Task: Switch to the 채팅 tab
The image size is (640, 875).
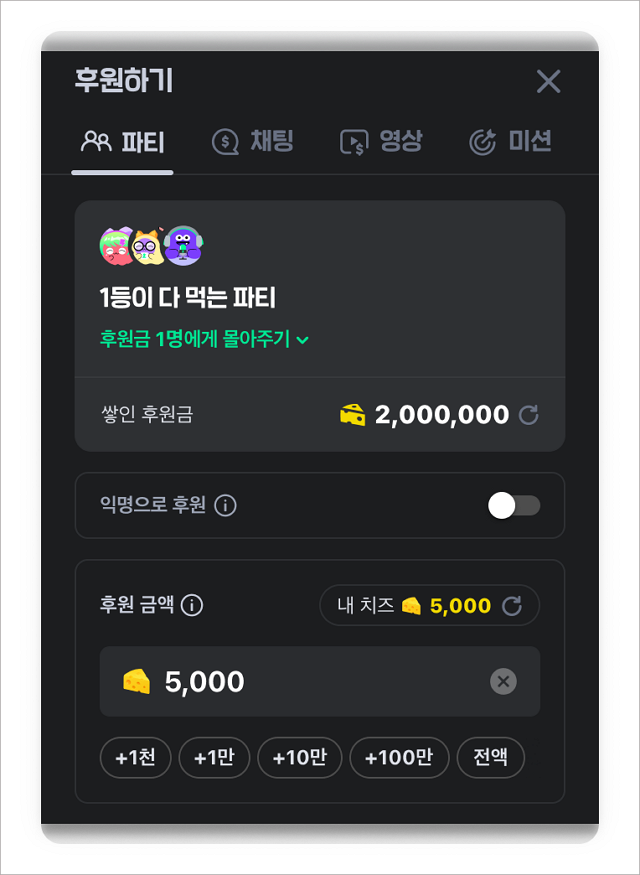Action: coord(253,142)
